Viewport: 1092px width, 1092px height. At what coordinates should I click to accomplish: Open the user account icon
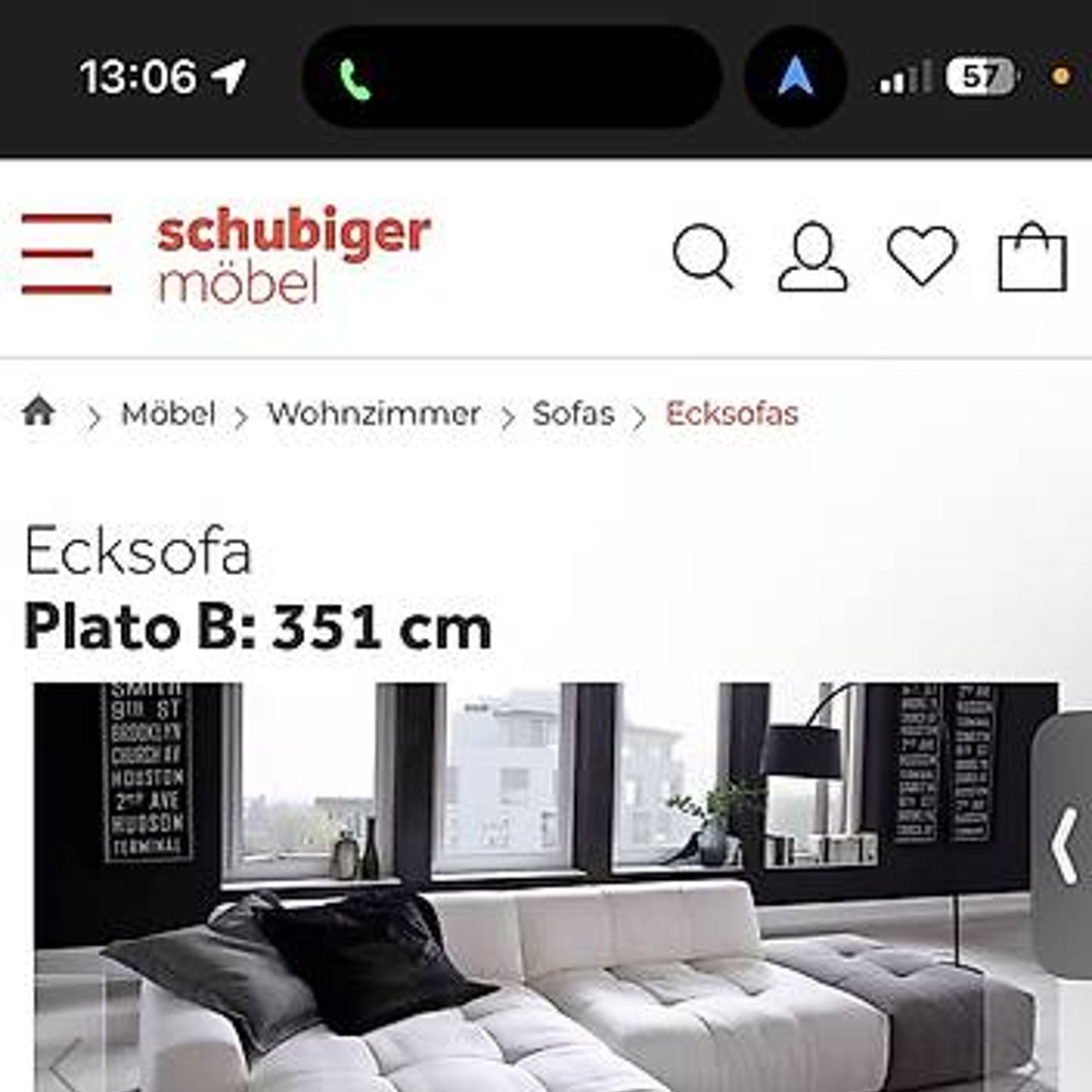(x=812, y=257)
